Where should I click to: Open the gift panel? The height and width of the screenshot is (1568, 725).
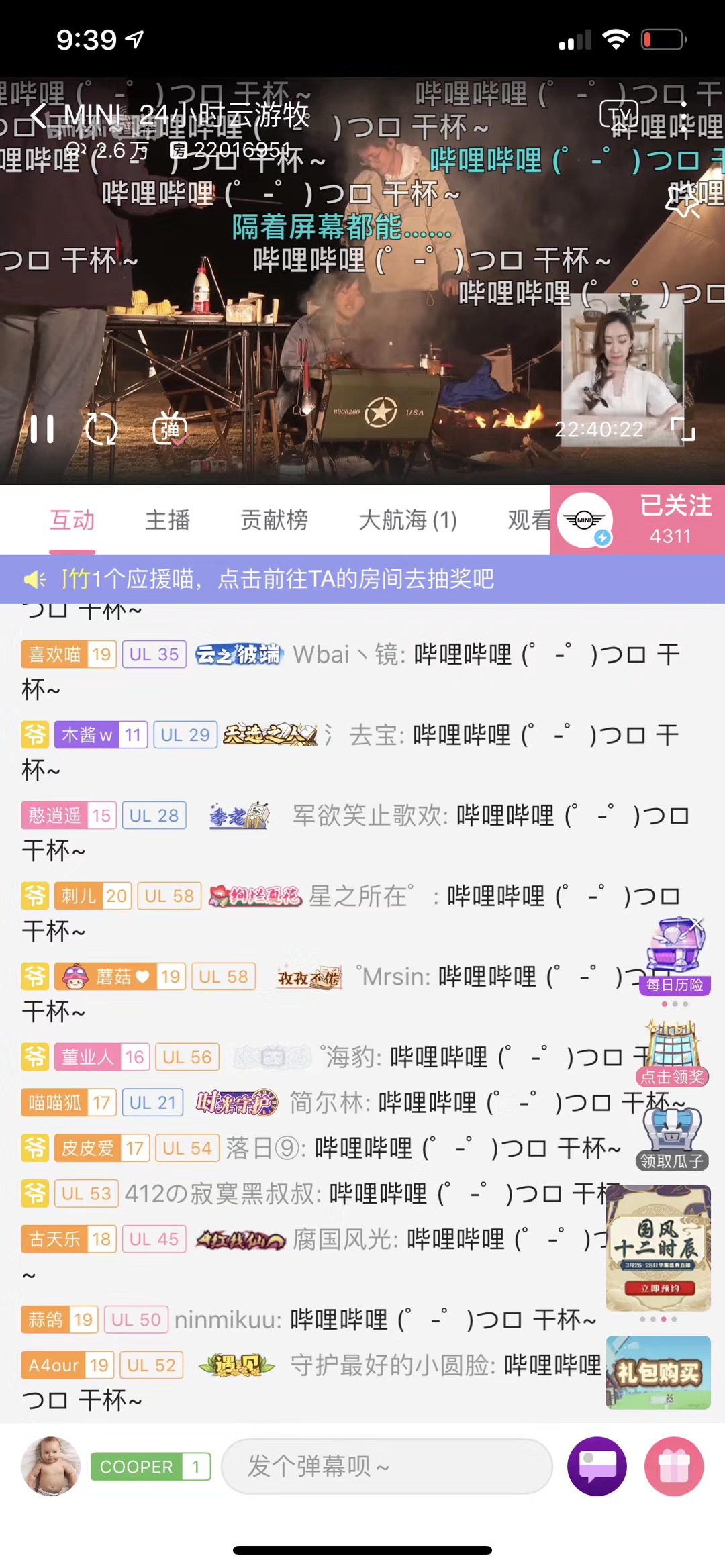tap(673, 1466)
